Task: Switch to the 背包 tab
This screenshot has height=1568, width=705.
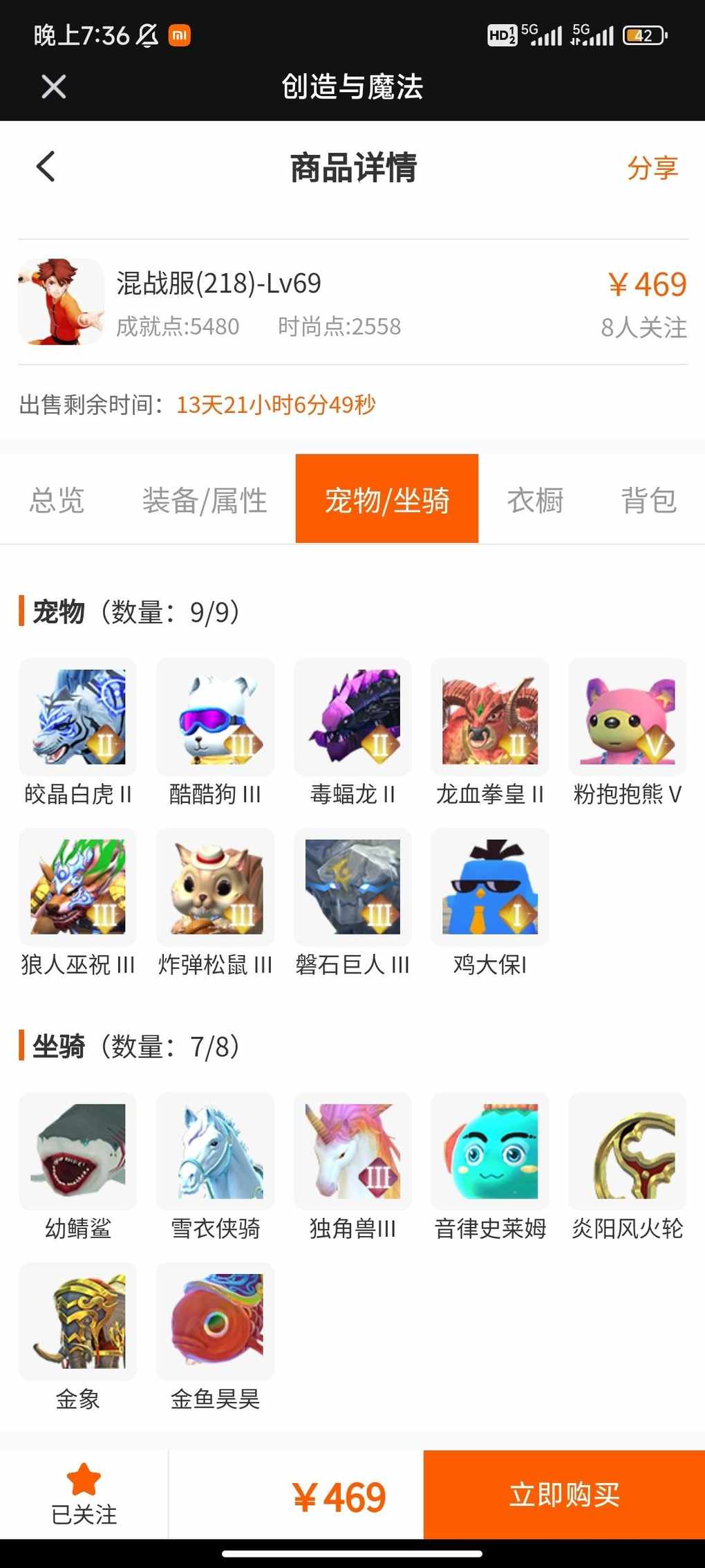Action: coord(648,500)
